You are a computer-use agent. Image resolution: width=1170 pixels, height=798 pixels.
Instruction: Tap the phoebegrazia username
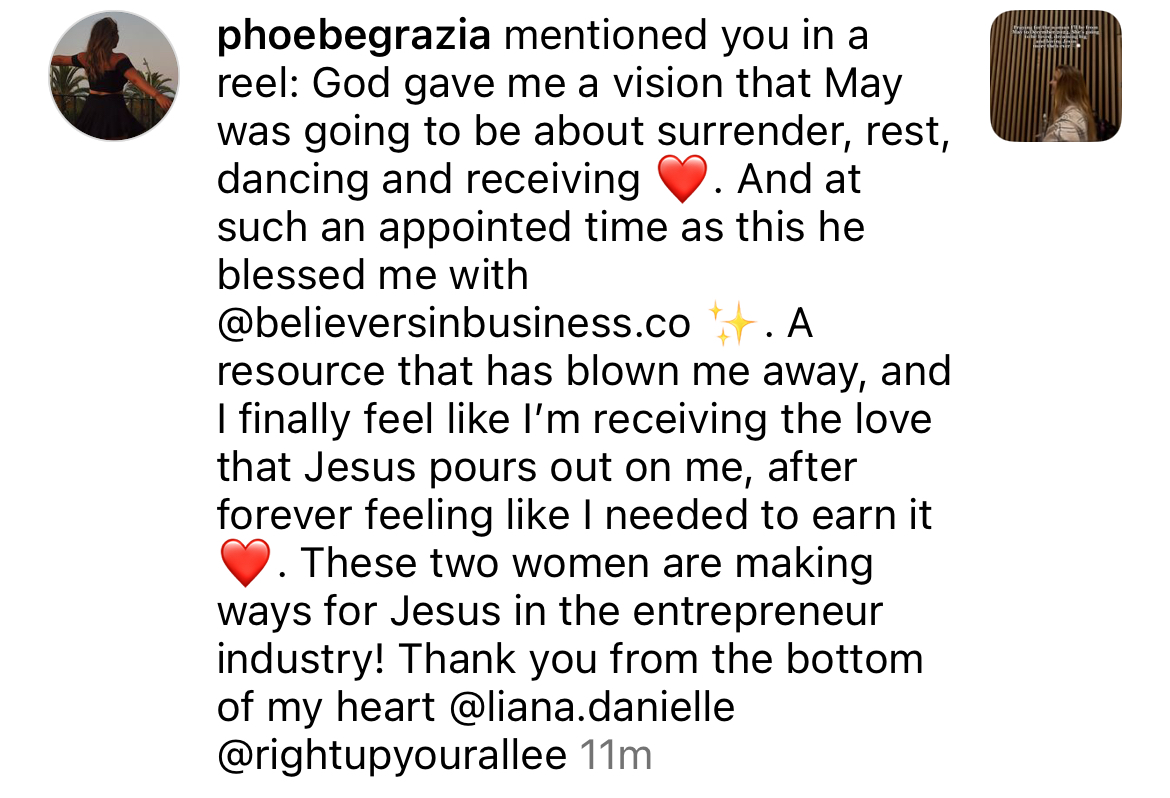pos(353,36)
